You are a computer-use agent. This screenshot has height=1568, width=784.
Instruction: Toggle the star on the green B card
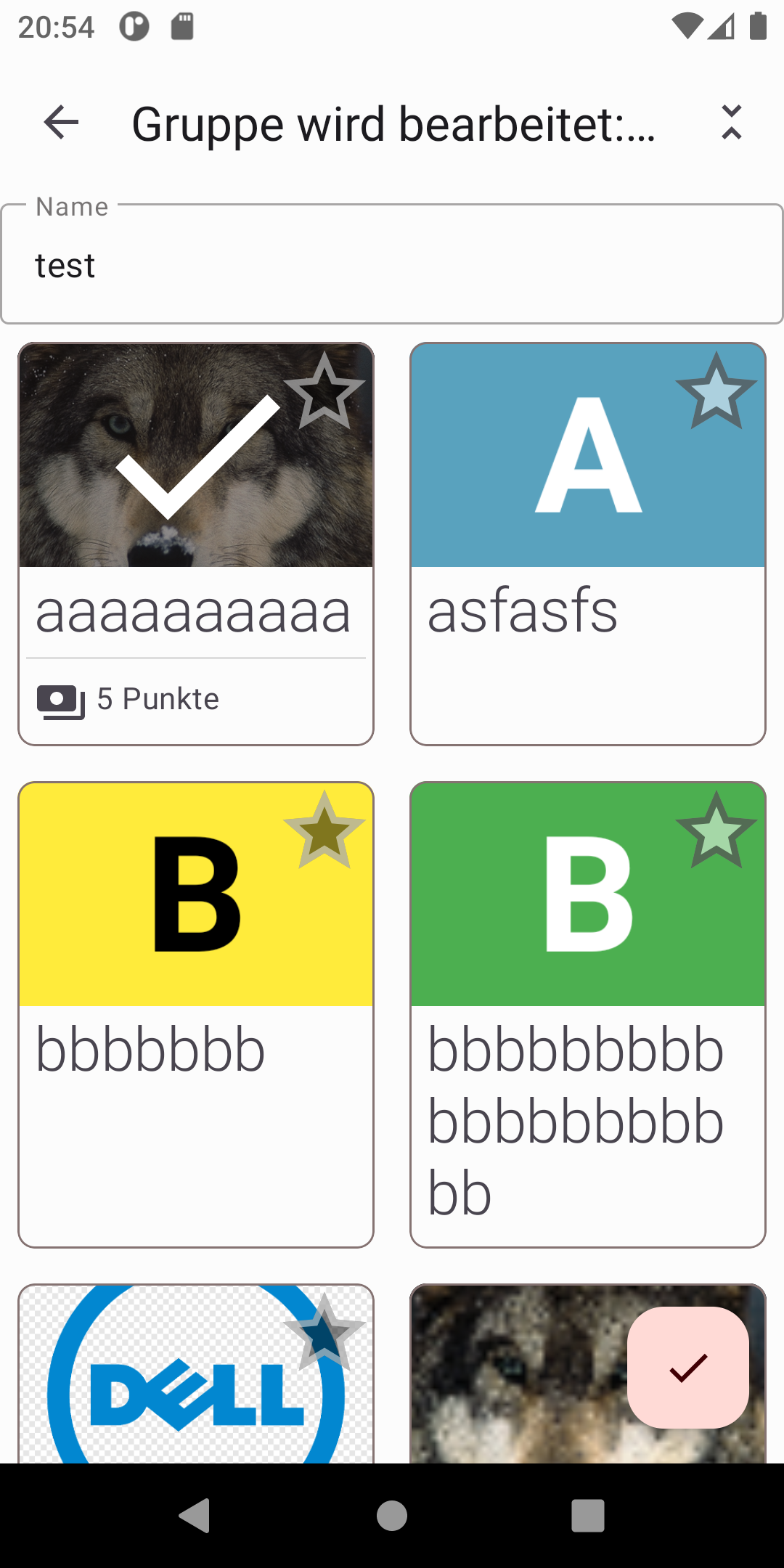point(716,830)
